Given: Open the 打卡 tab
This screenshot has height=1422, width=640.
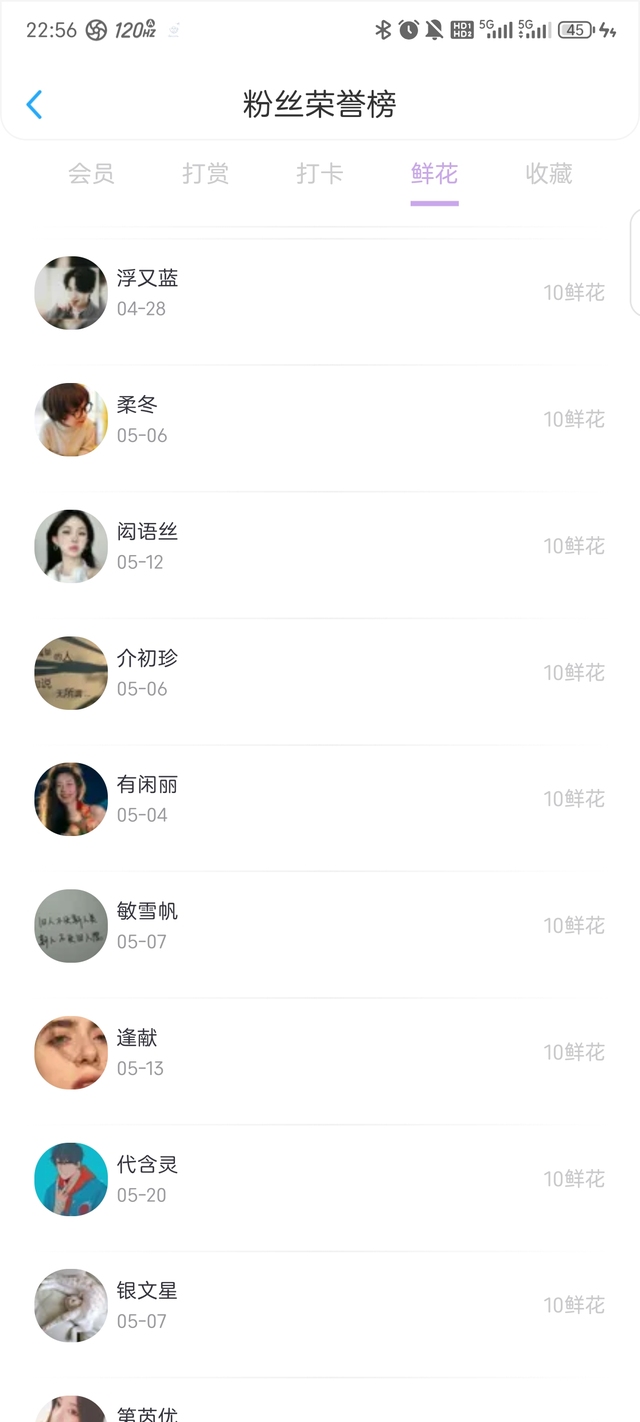Looking at the screenshot, I should (320, 174).
